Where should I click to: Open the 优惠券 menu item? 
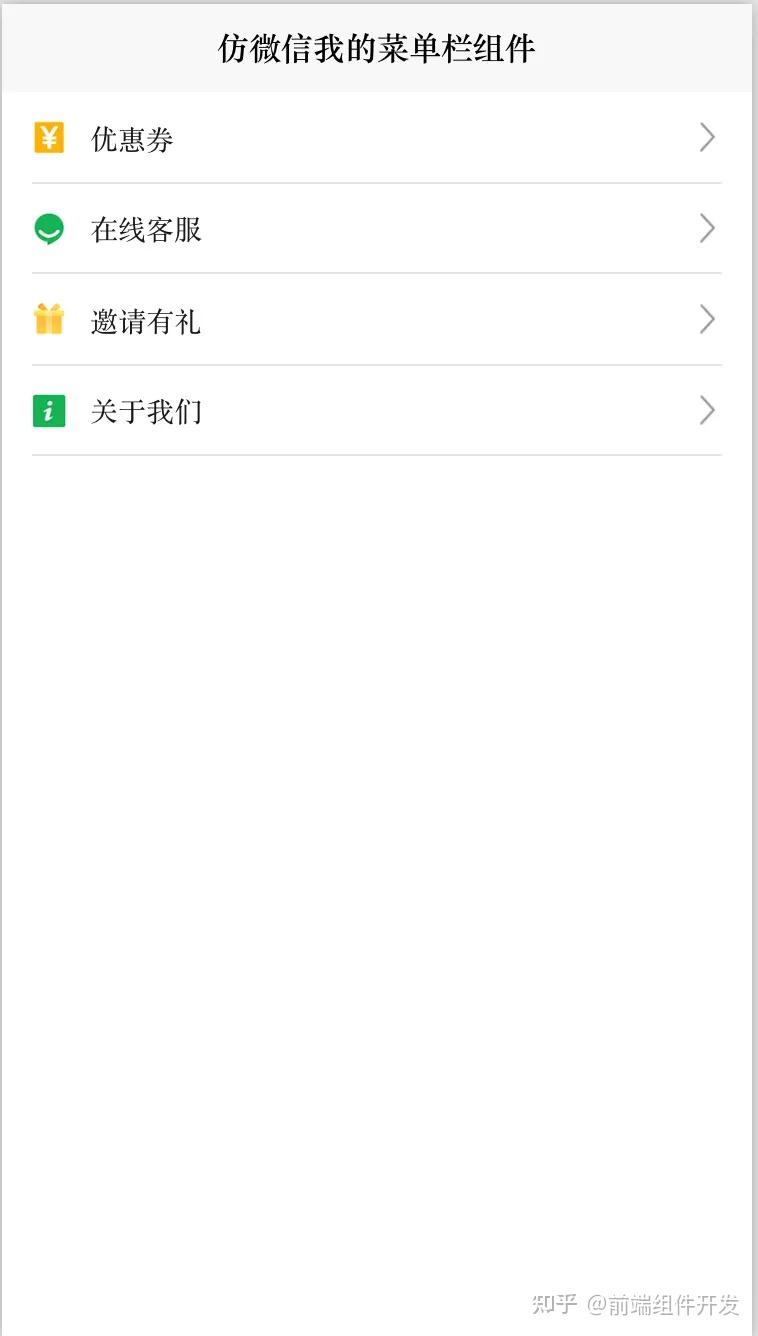click(377, 137)
